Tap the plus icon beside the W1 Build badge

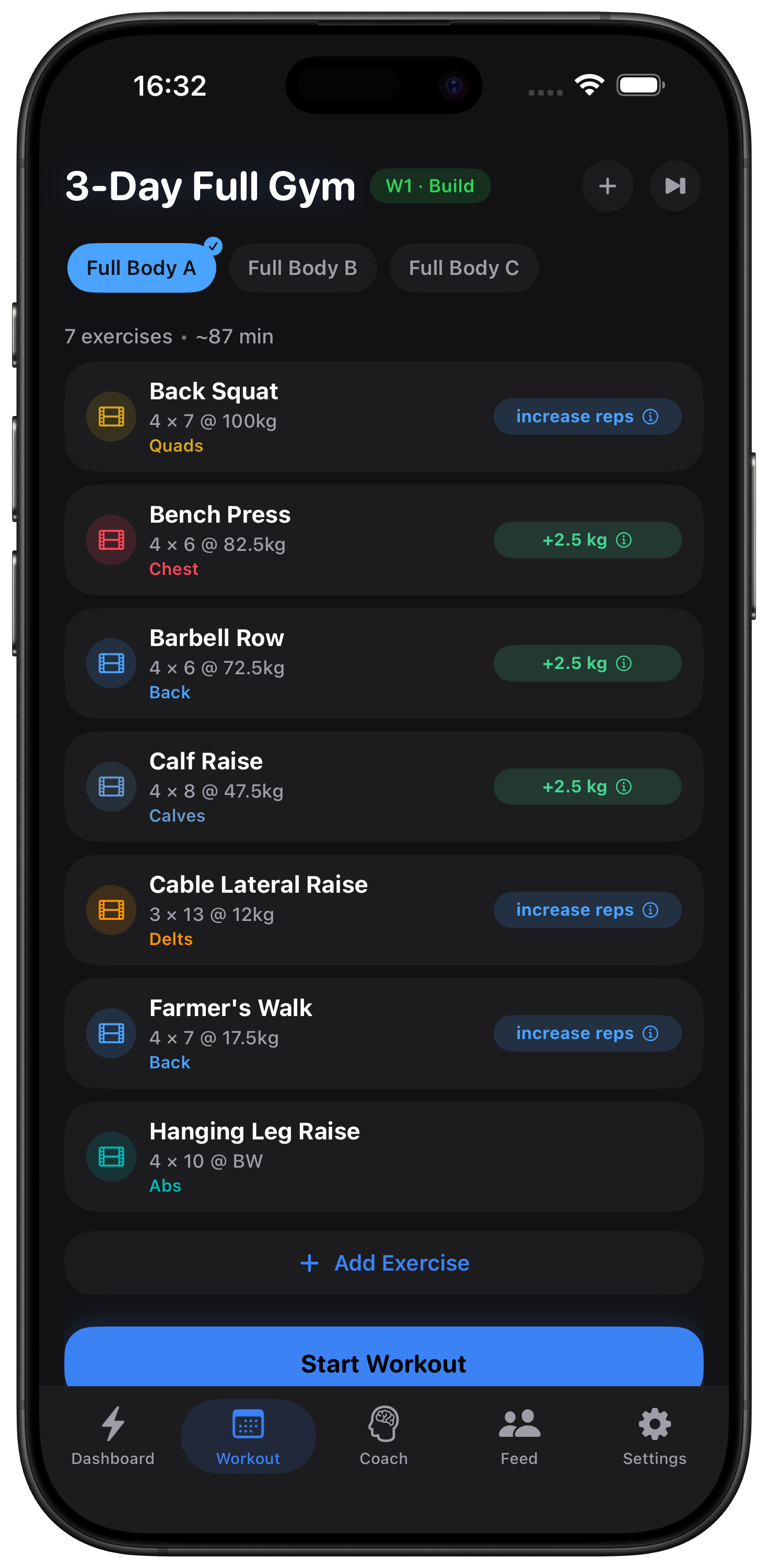point(607,186)
